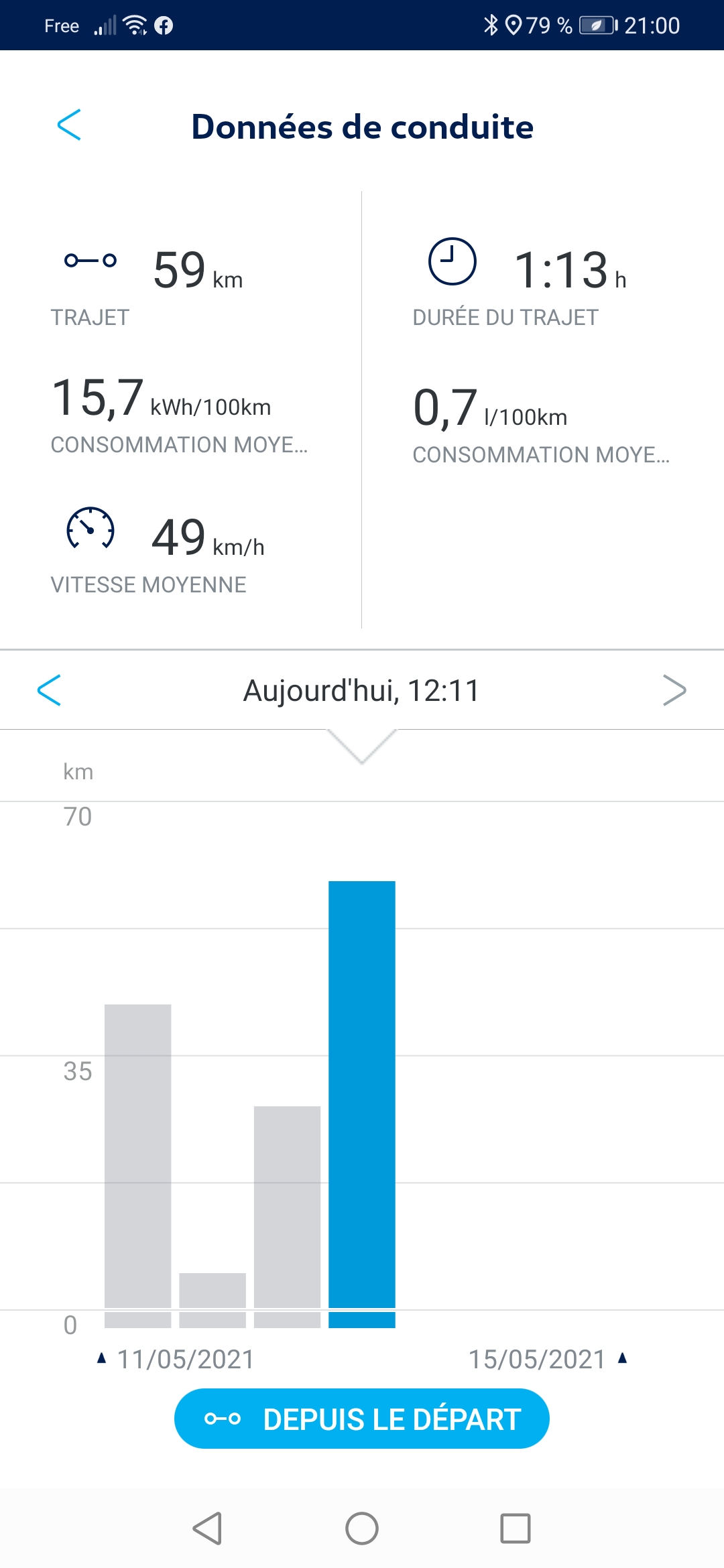Image resolution: width=724 pixels, height=1568 pixels.
Task: Go to the phone home screen
Action: click(x=362, y=1528)
